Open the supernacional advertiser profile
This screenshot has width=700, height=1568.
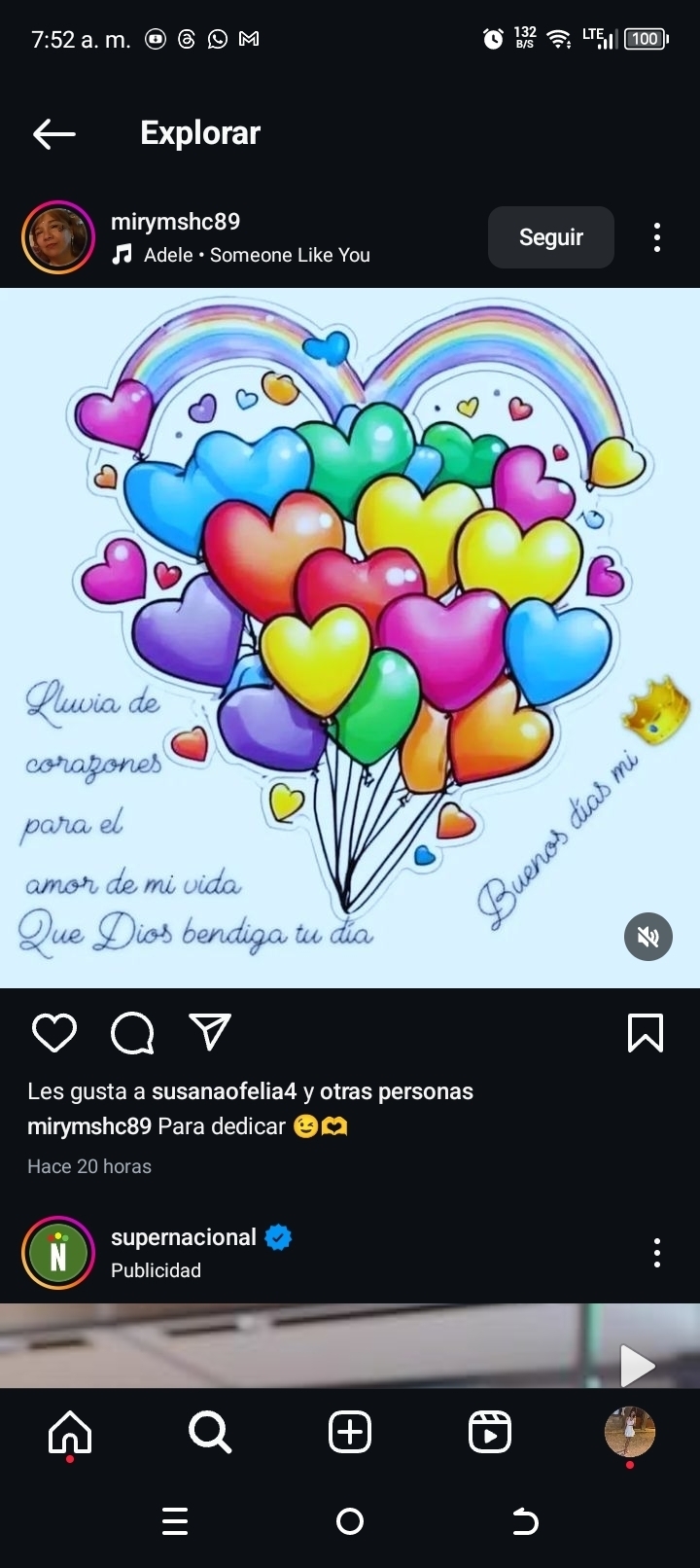184,1237
